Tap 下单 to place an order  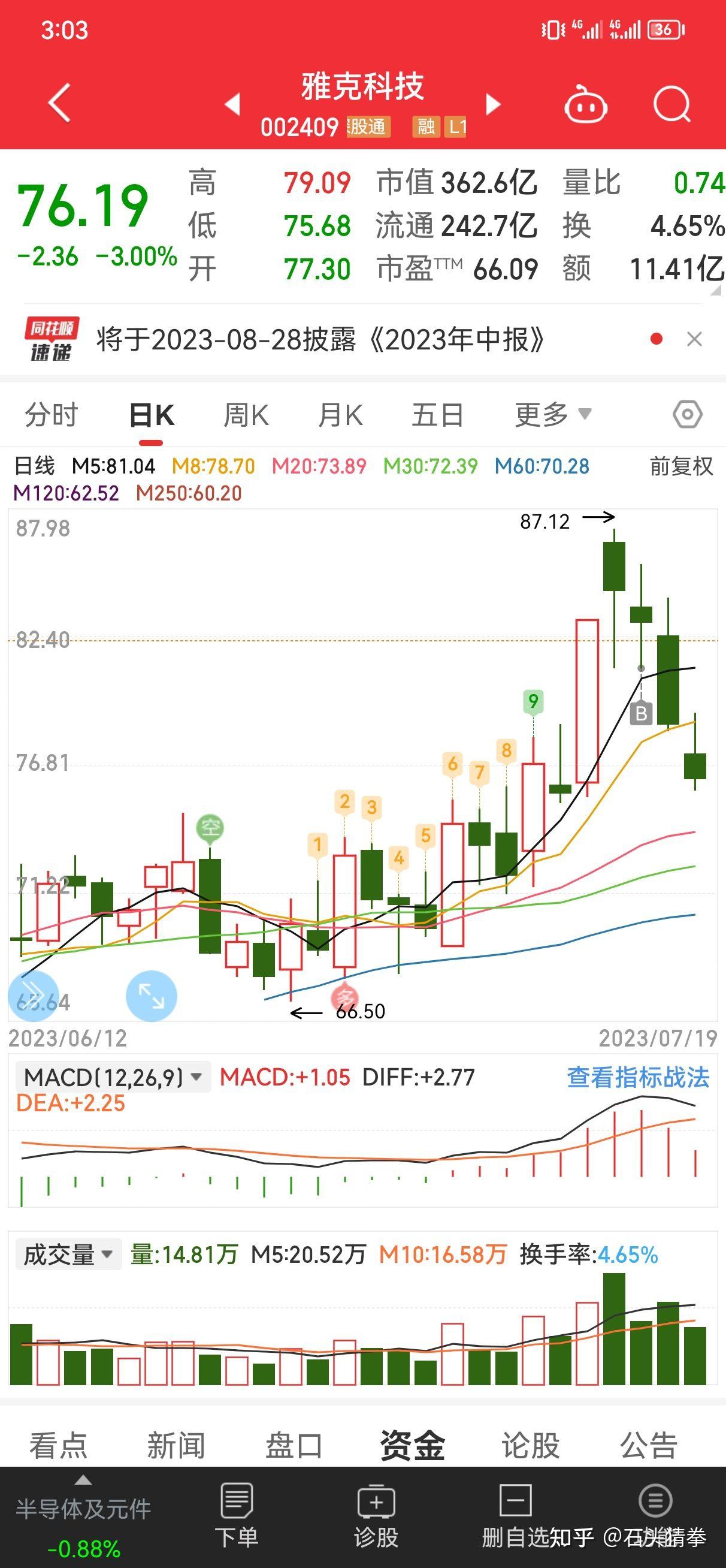(237, 1515)
